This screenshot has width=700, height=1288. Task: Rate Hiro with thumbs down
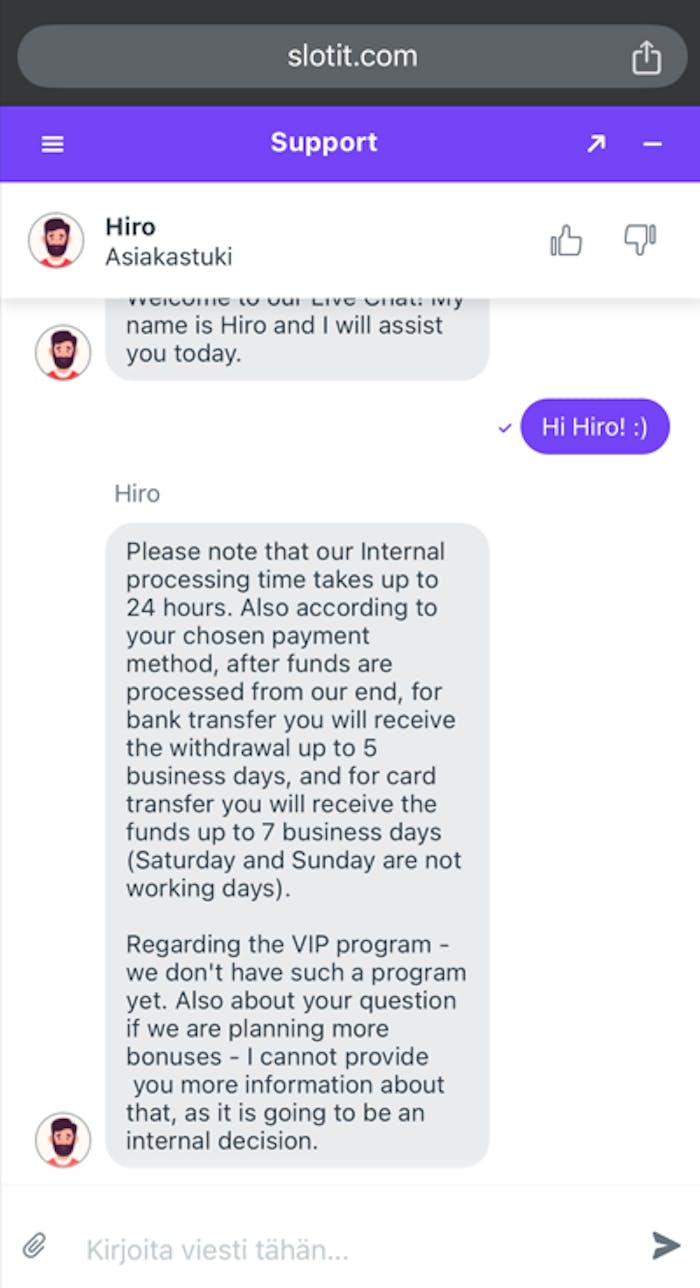point(639,240)
